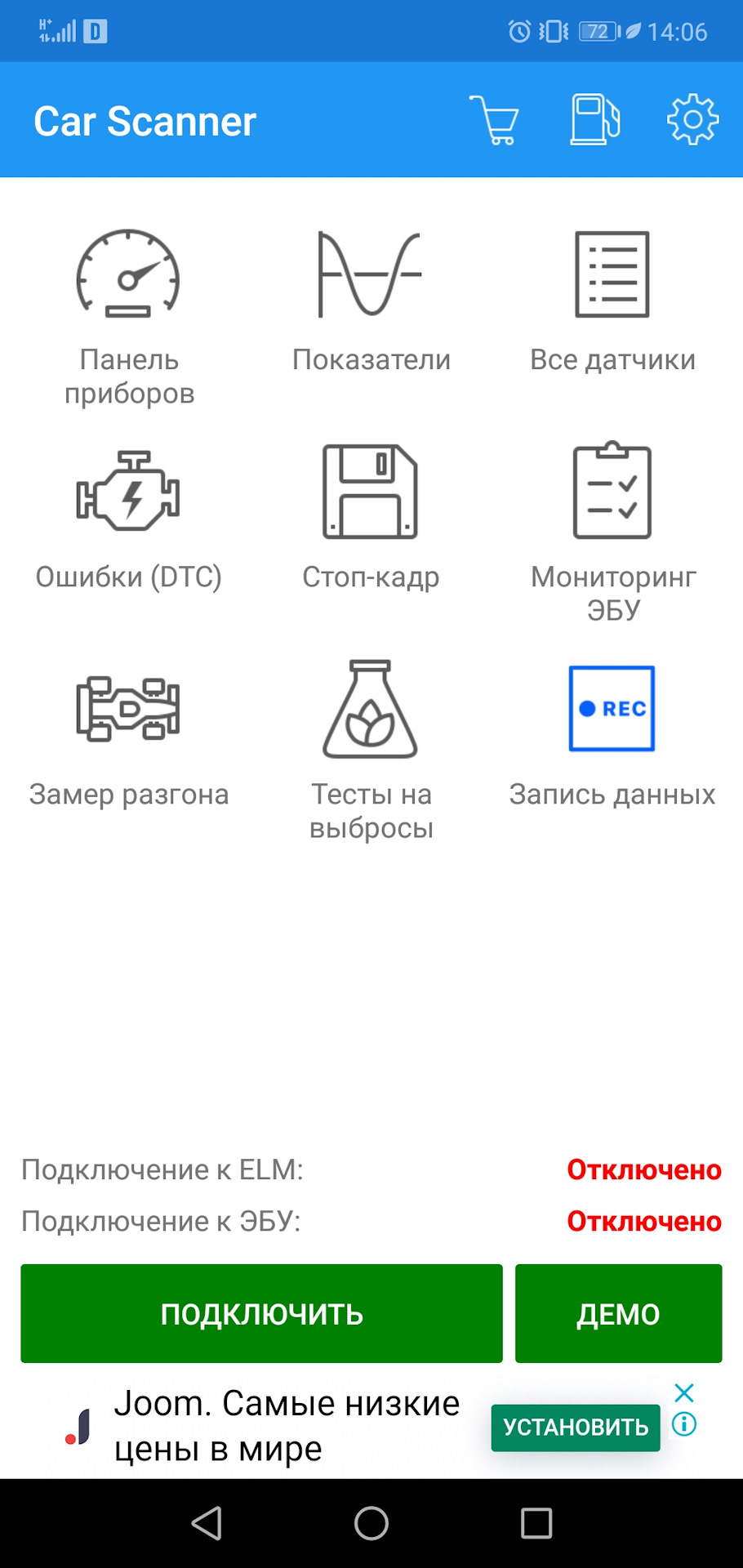Show ad info for the Joom banner
The image size is (743, 1568).
tap(684, 1424)
